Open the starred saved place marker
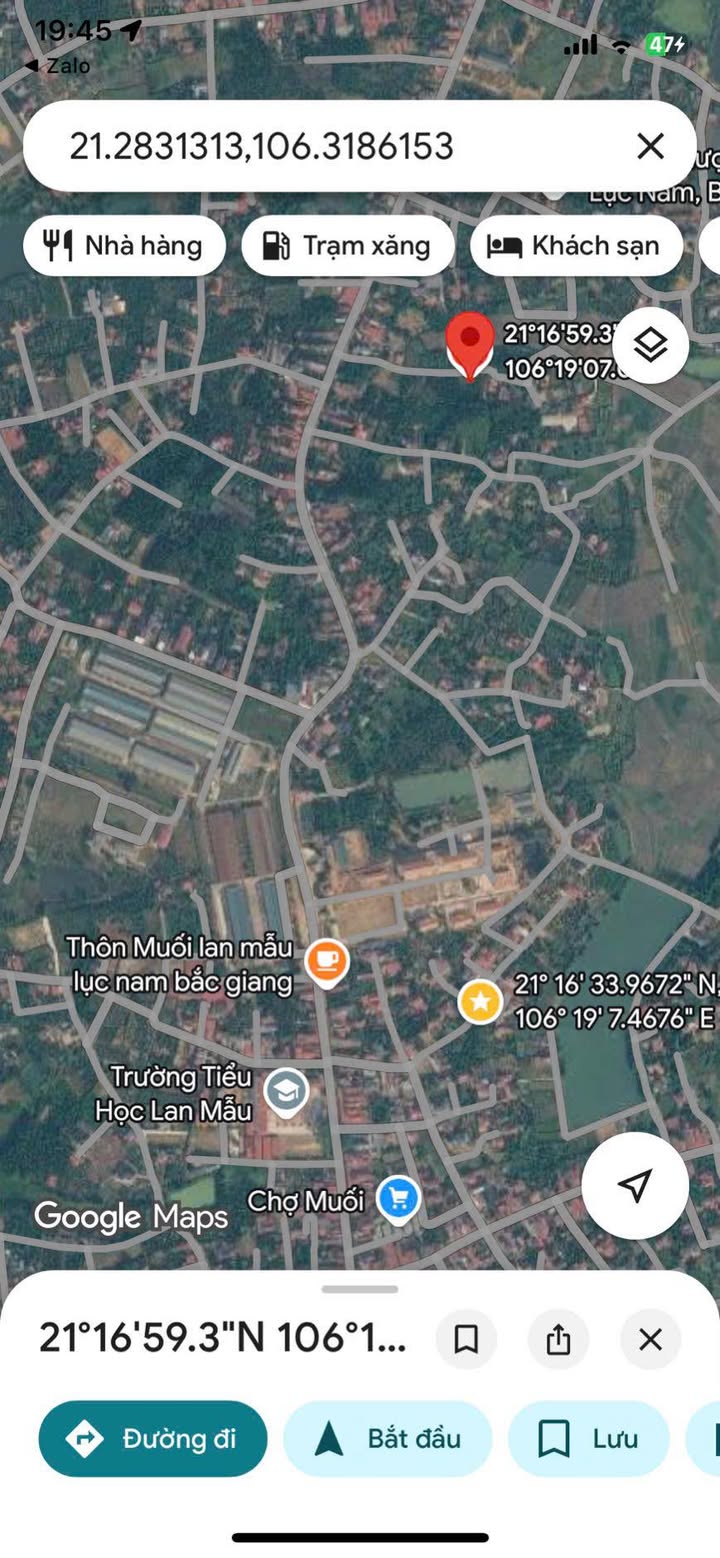This screenshot has width=720, height=1558. click(x=480, y=1000)
